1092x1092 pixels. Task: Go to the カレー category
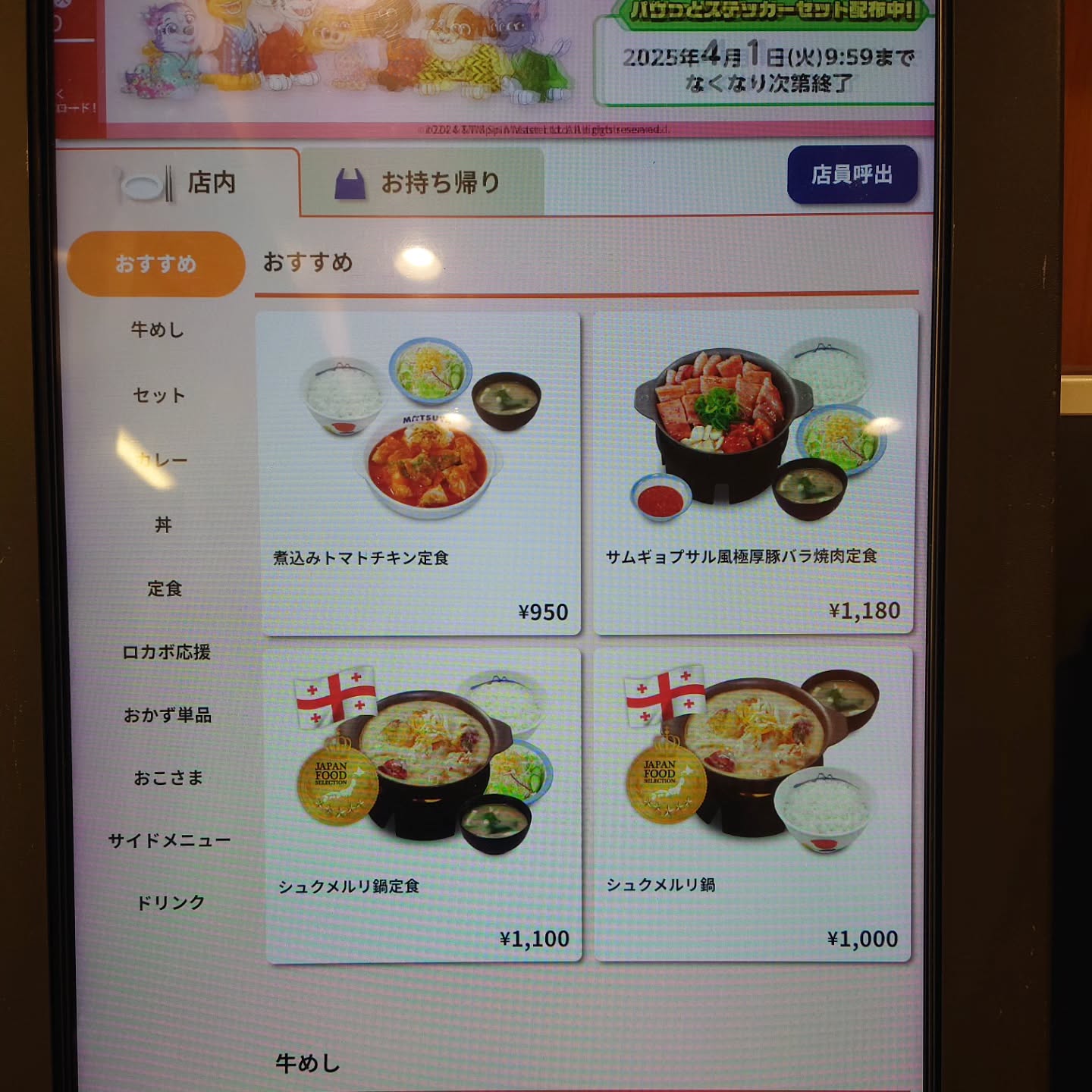point(161,460)
